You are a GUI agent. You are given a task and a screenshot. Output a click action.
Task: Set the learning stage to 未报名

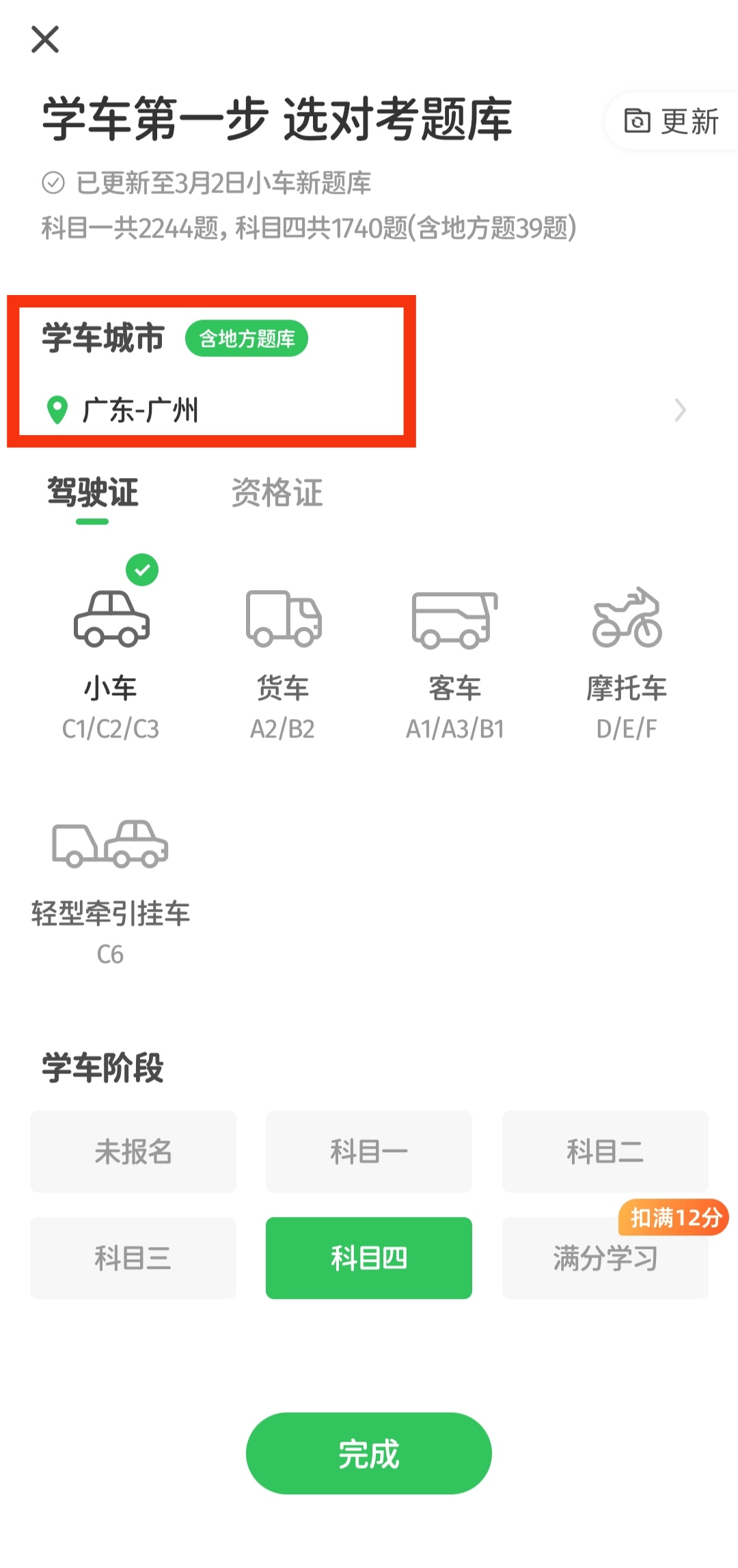click(x=133, y=1151)
